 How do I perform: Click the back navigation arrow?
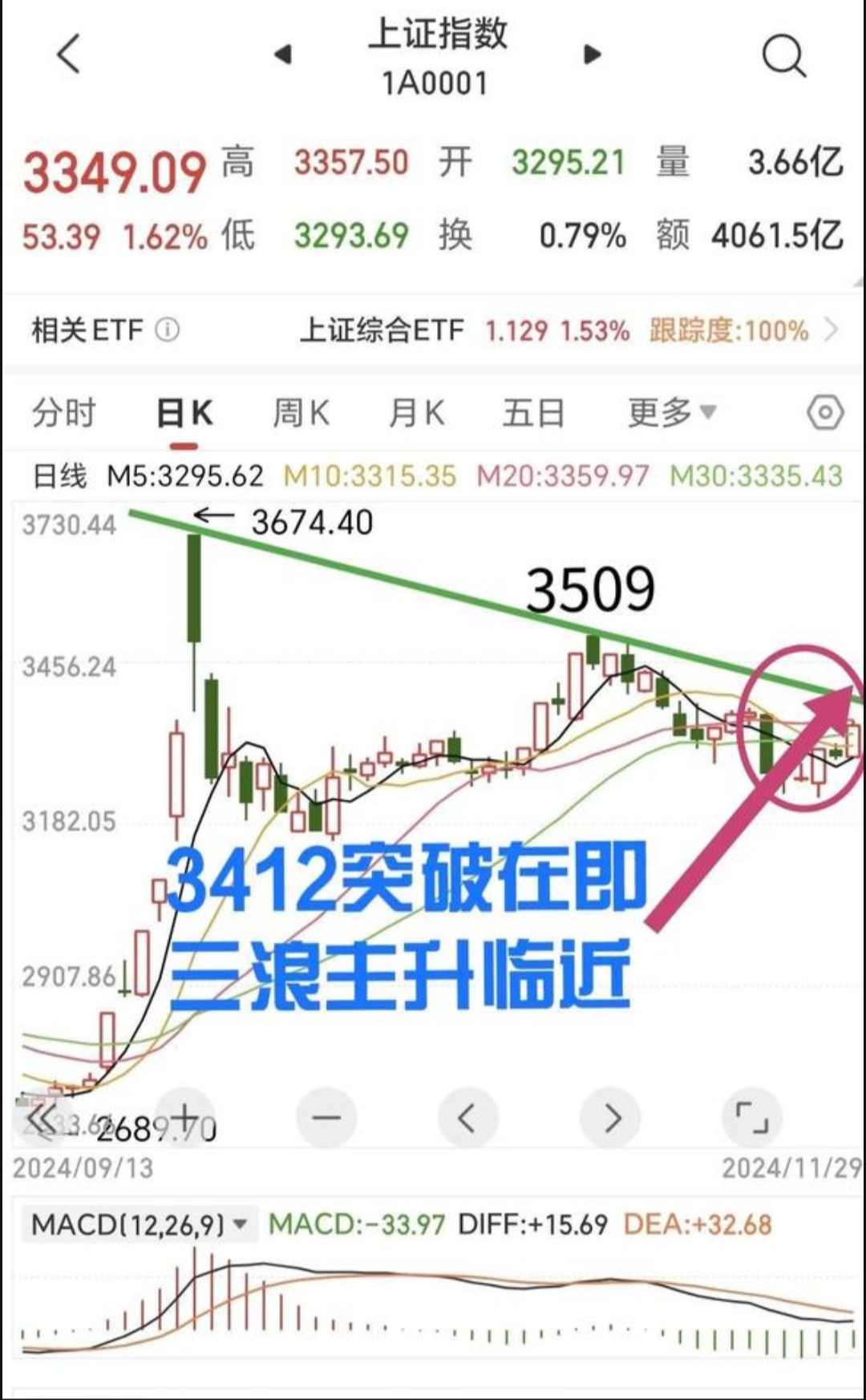[x=68, y=56]
